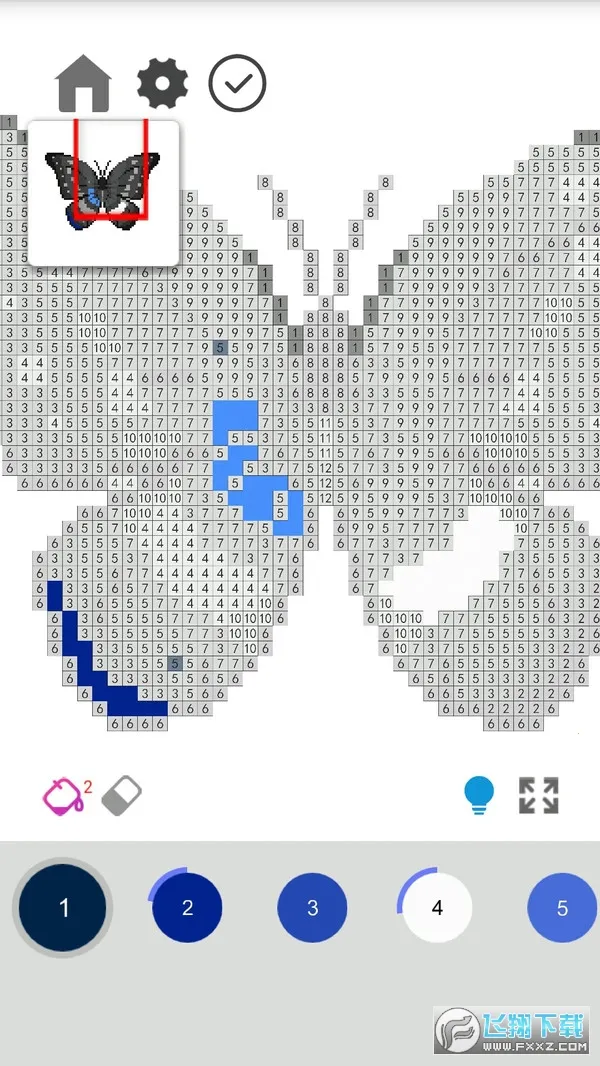Pick color number 3
The image size is (600, 1066).
click(312, 908)
